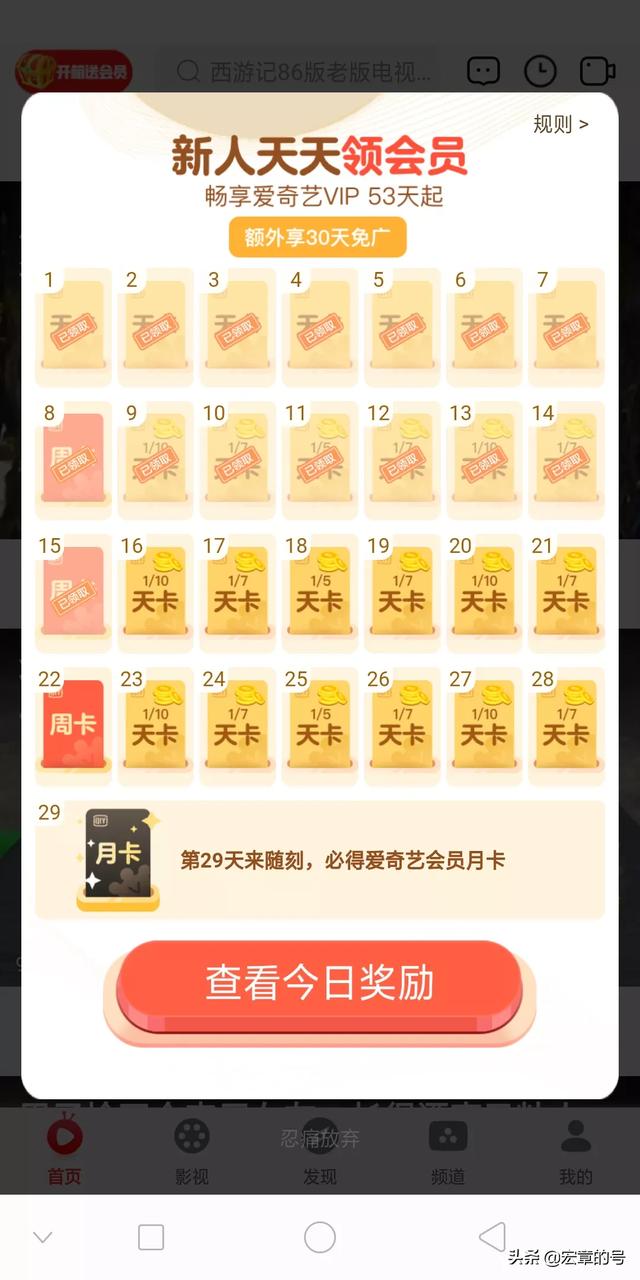640x1280 pixels.
Task: Go to the system home screen
Action: (320, 1237)
